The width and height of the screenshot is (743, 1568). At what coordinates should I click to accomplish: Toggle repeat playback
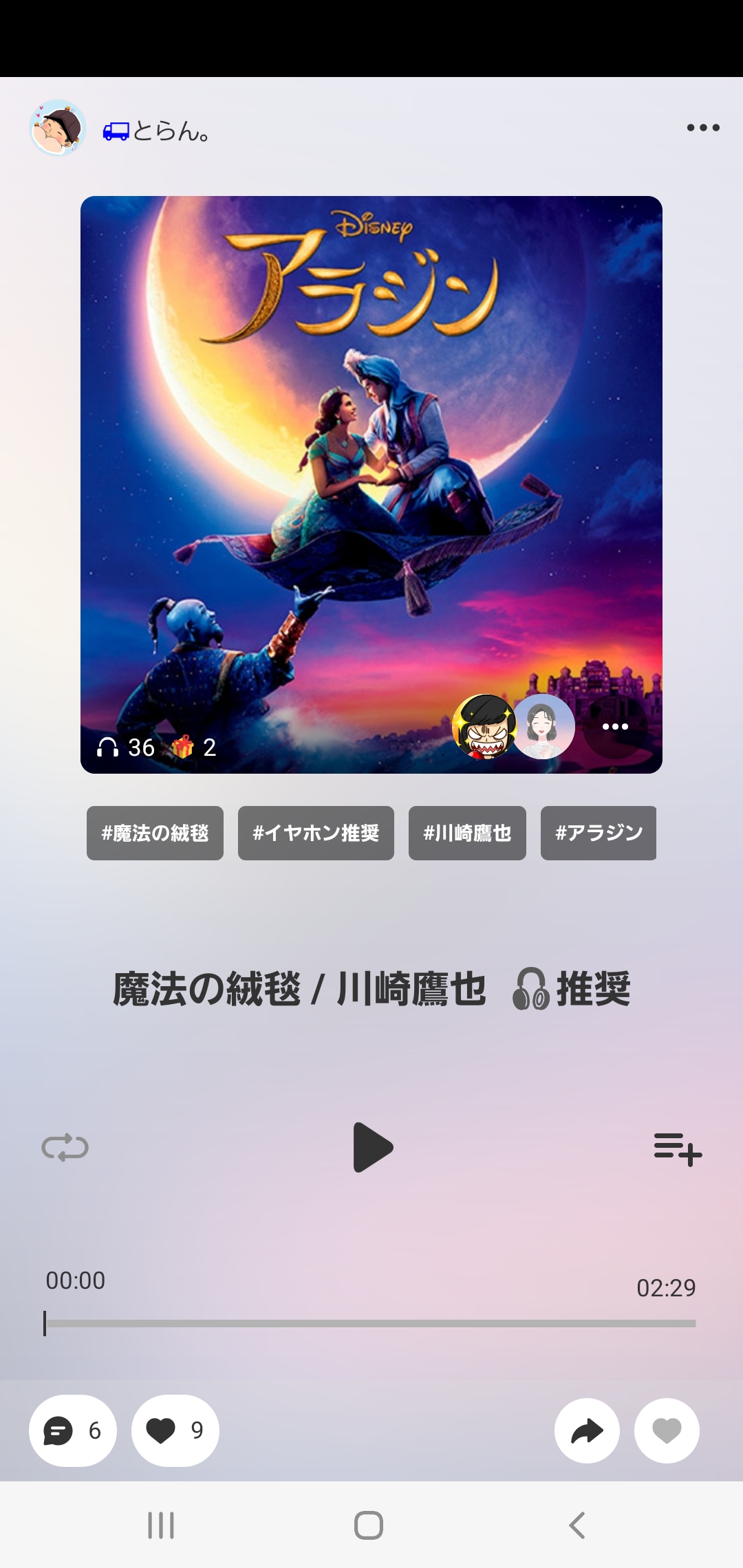65,1148
